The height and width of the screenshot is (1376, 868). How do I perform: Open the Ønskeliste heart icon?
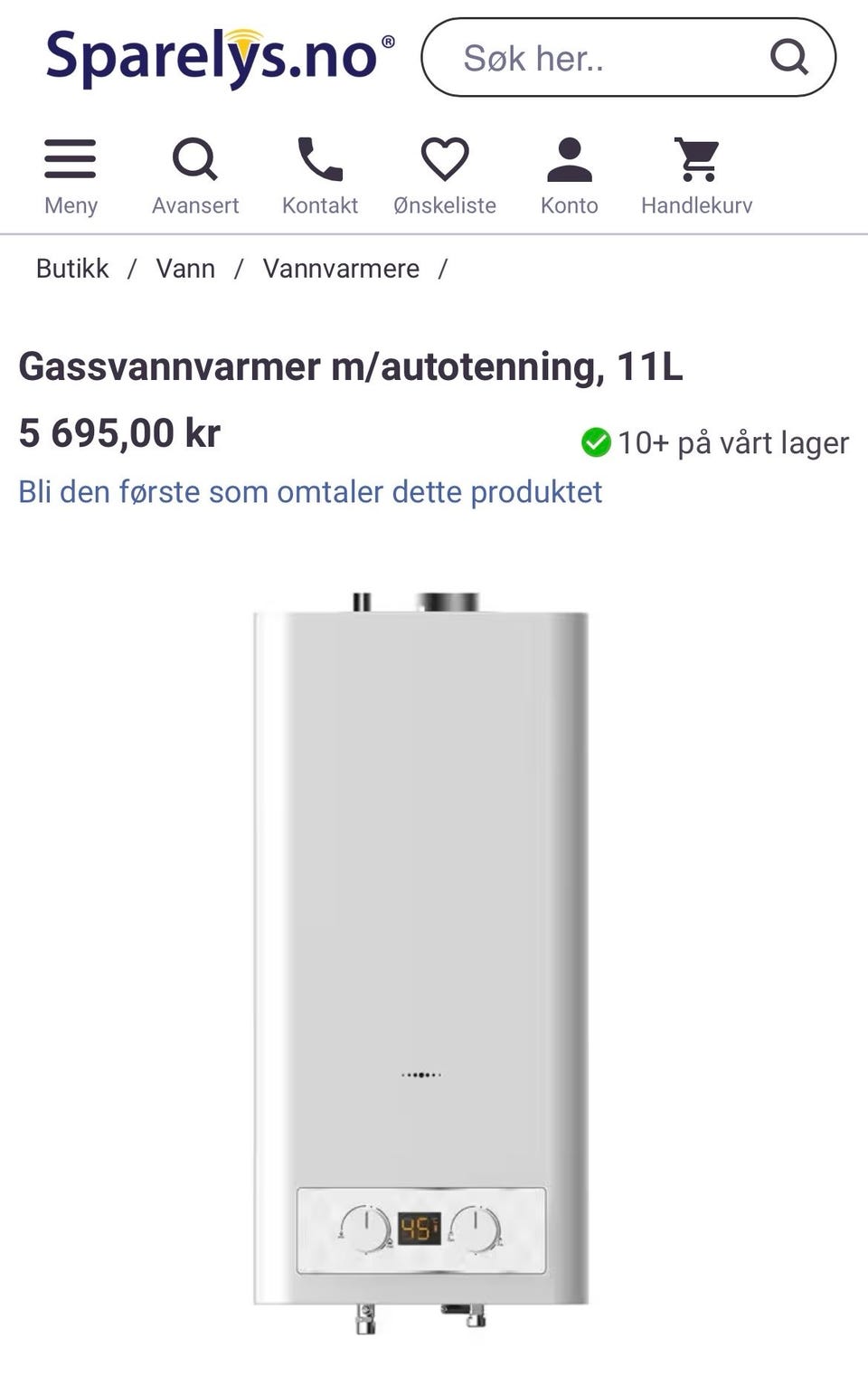[445, 160]
